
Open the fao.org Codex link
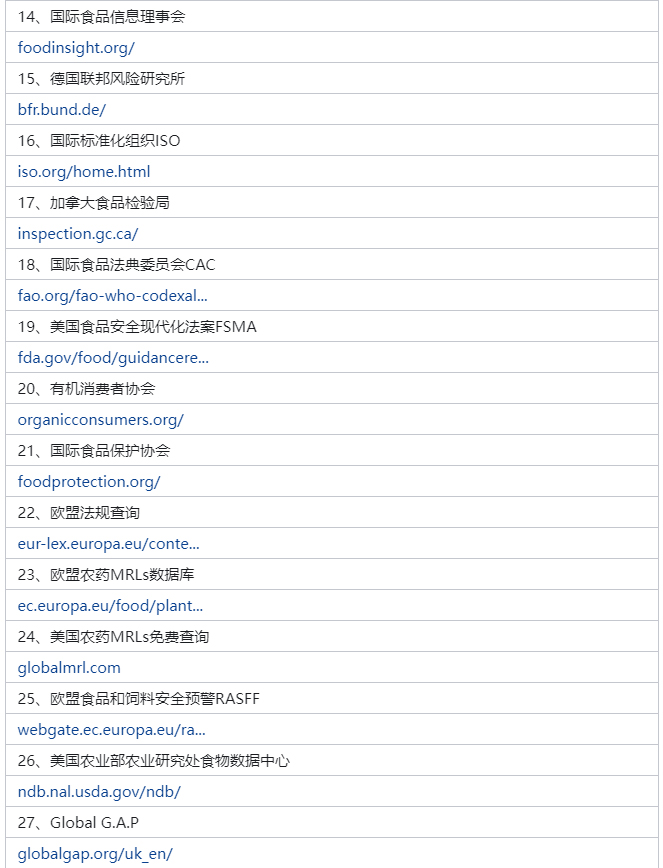[x=113, y=296]
